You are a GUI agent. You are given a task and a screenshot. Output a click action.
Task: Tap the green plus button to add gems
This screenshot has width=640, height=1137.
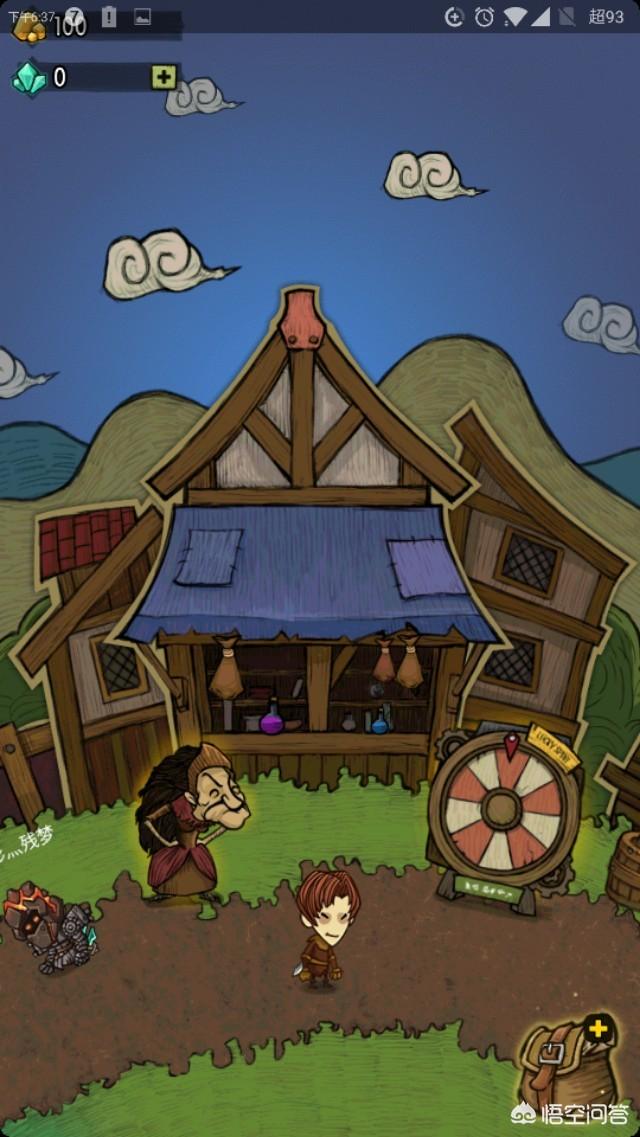pyautogui.click(x=164, y=77)
